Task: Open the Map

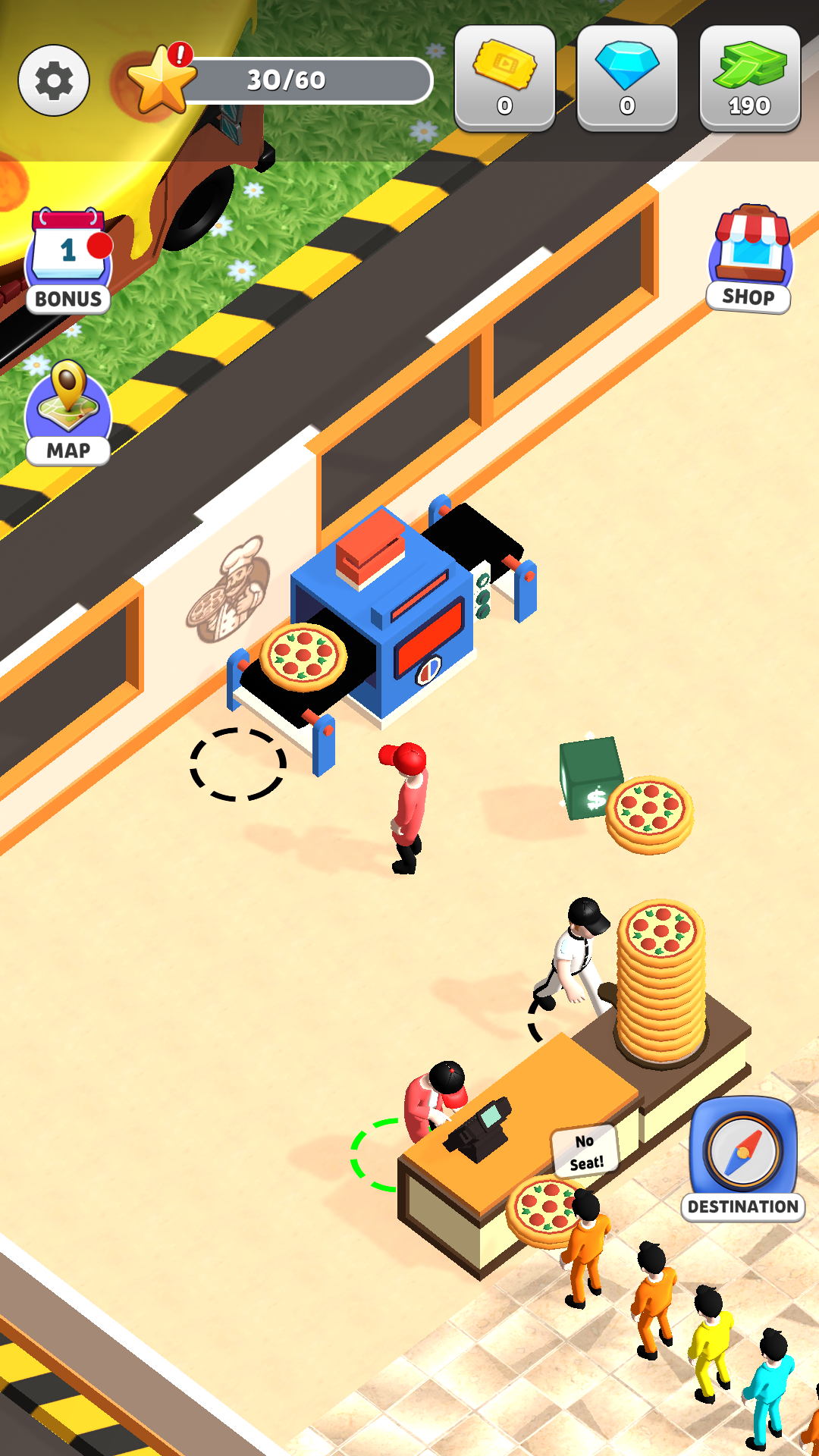Action: 68,413
